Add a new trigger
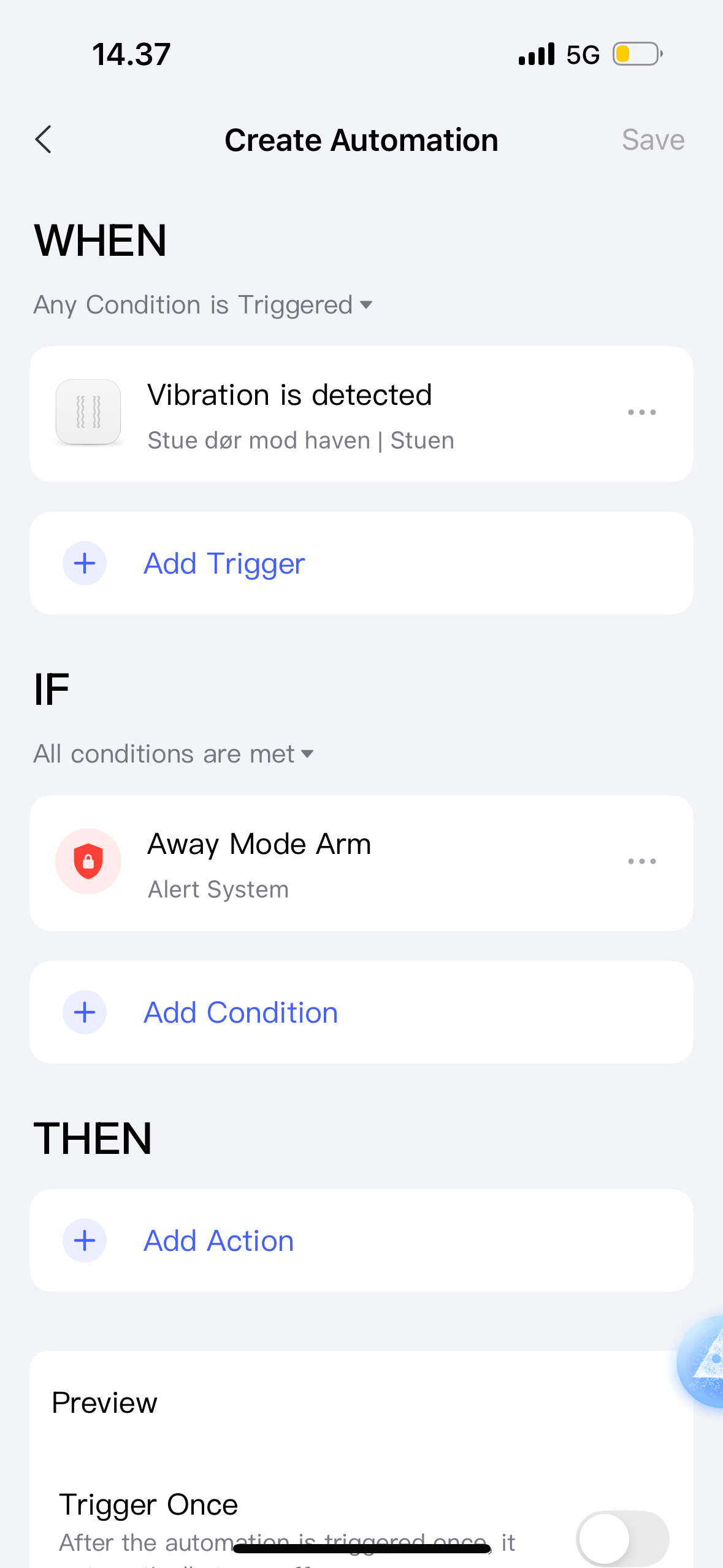Viewport: 723px width, 1568px height. 224,563
